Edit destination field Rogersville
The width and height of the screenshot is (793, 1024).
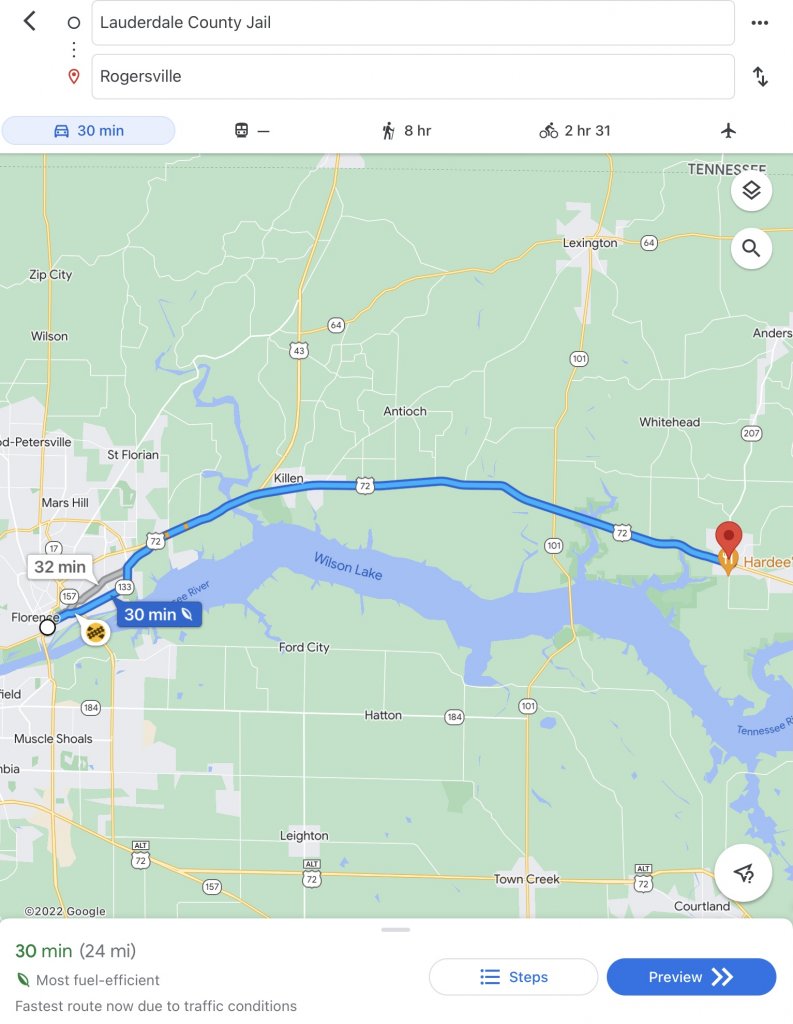tap(412, 76)
